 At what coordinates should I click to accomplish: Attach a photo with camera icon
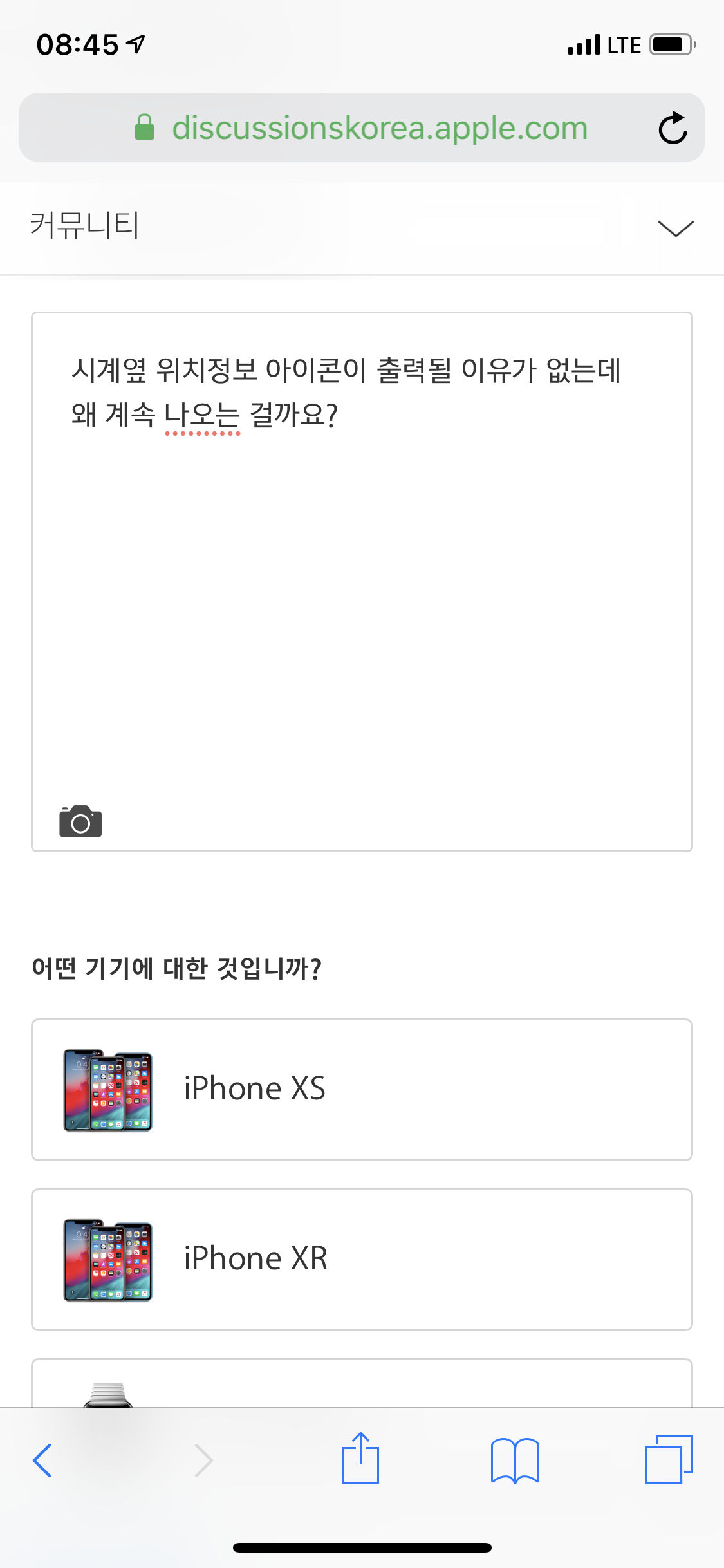80,821
